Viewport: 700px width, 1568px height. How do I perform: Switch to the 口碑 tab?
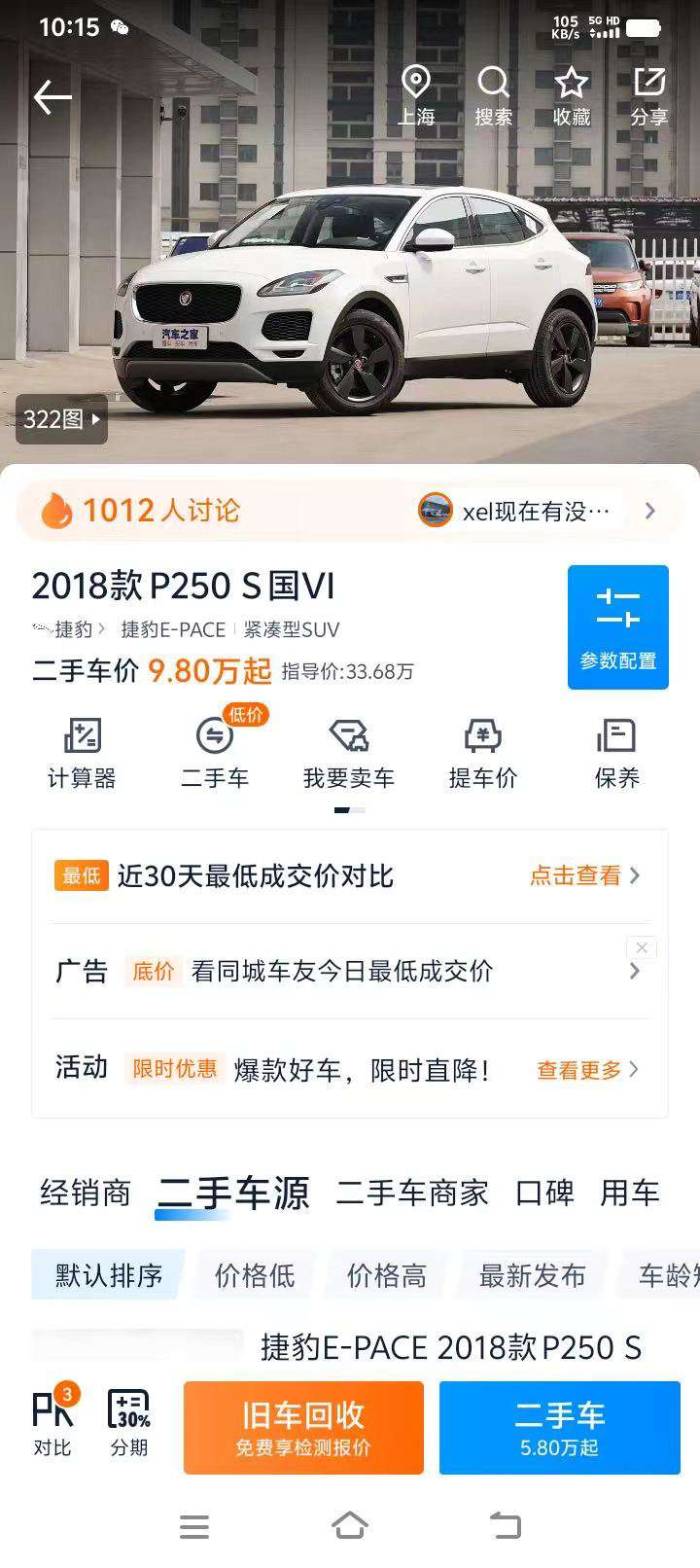[544, 1193]
